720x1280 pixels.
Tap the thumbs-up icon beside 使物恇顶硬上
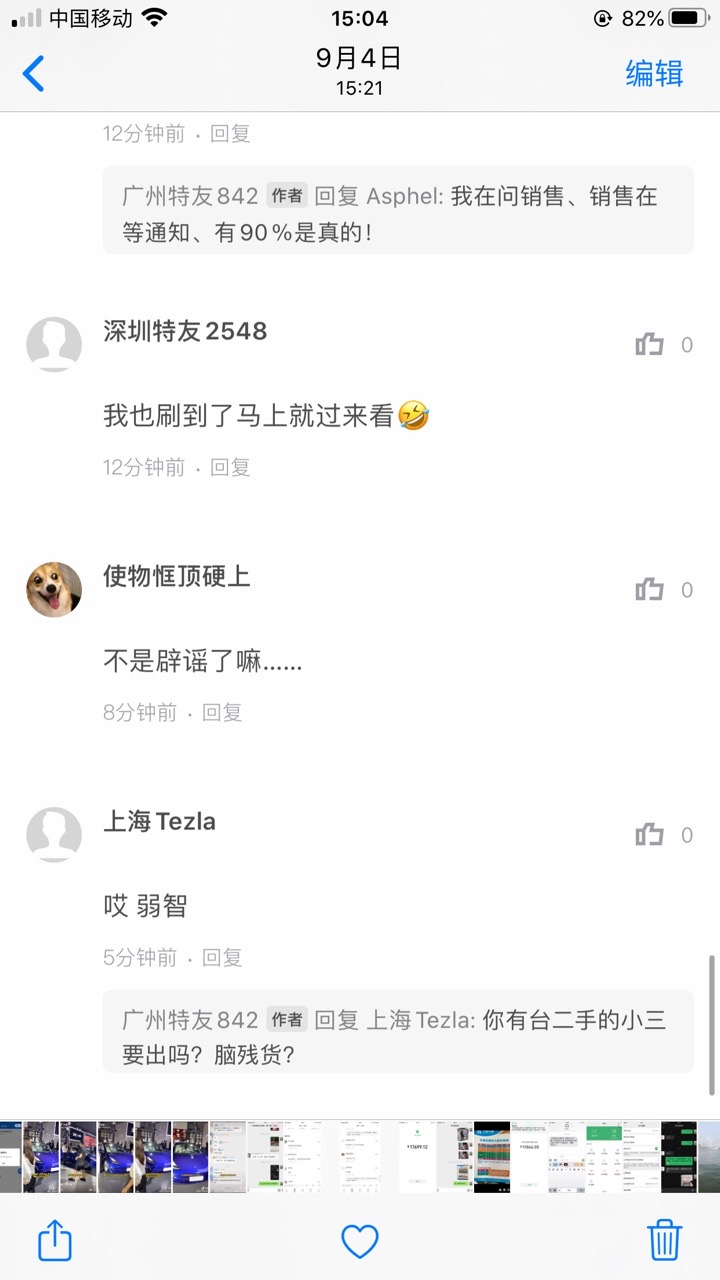(x=648, y=589)
